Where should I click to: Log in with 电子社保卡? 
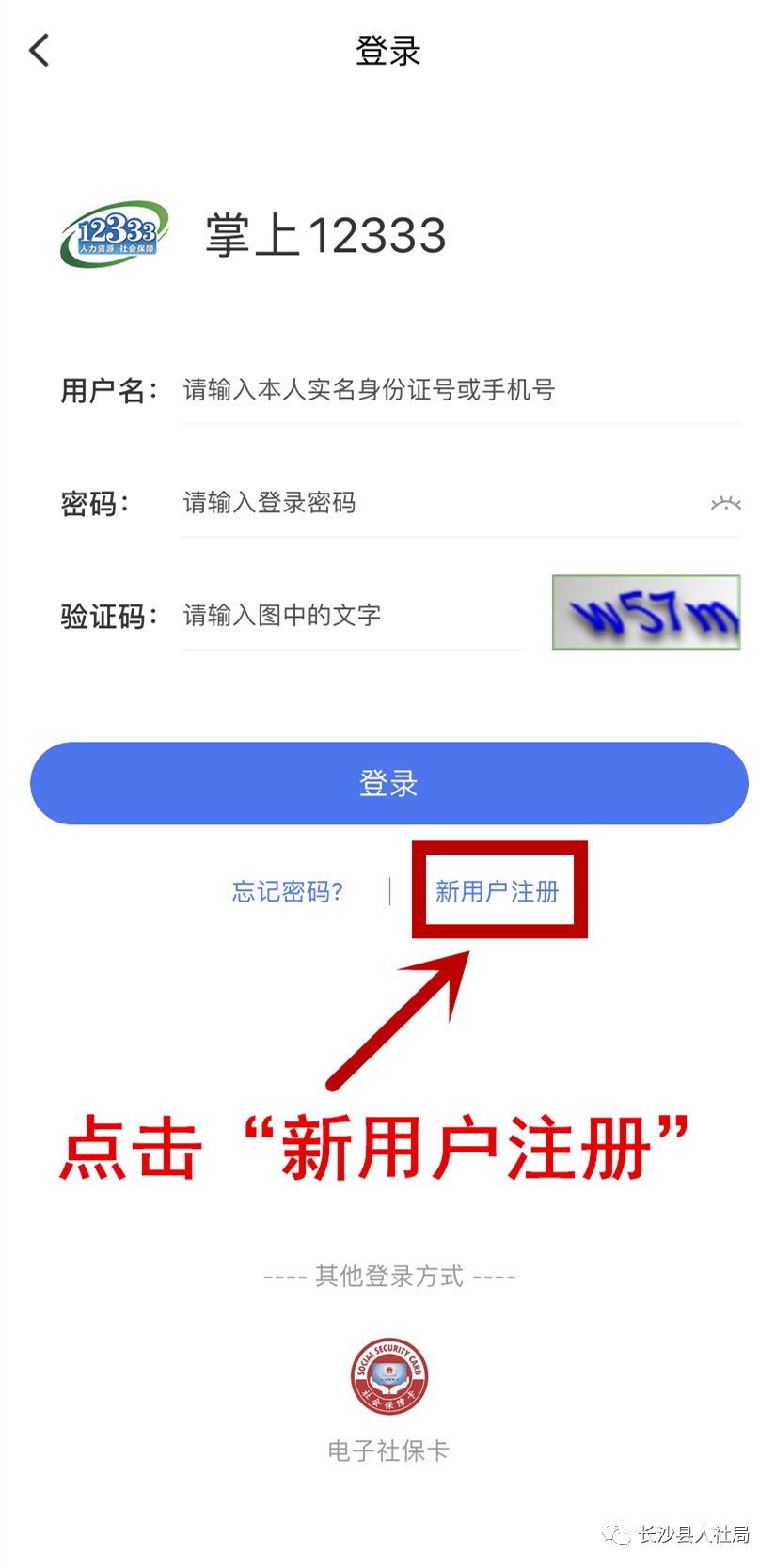[x=388, y=1377]
